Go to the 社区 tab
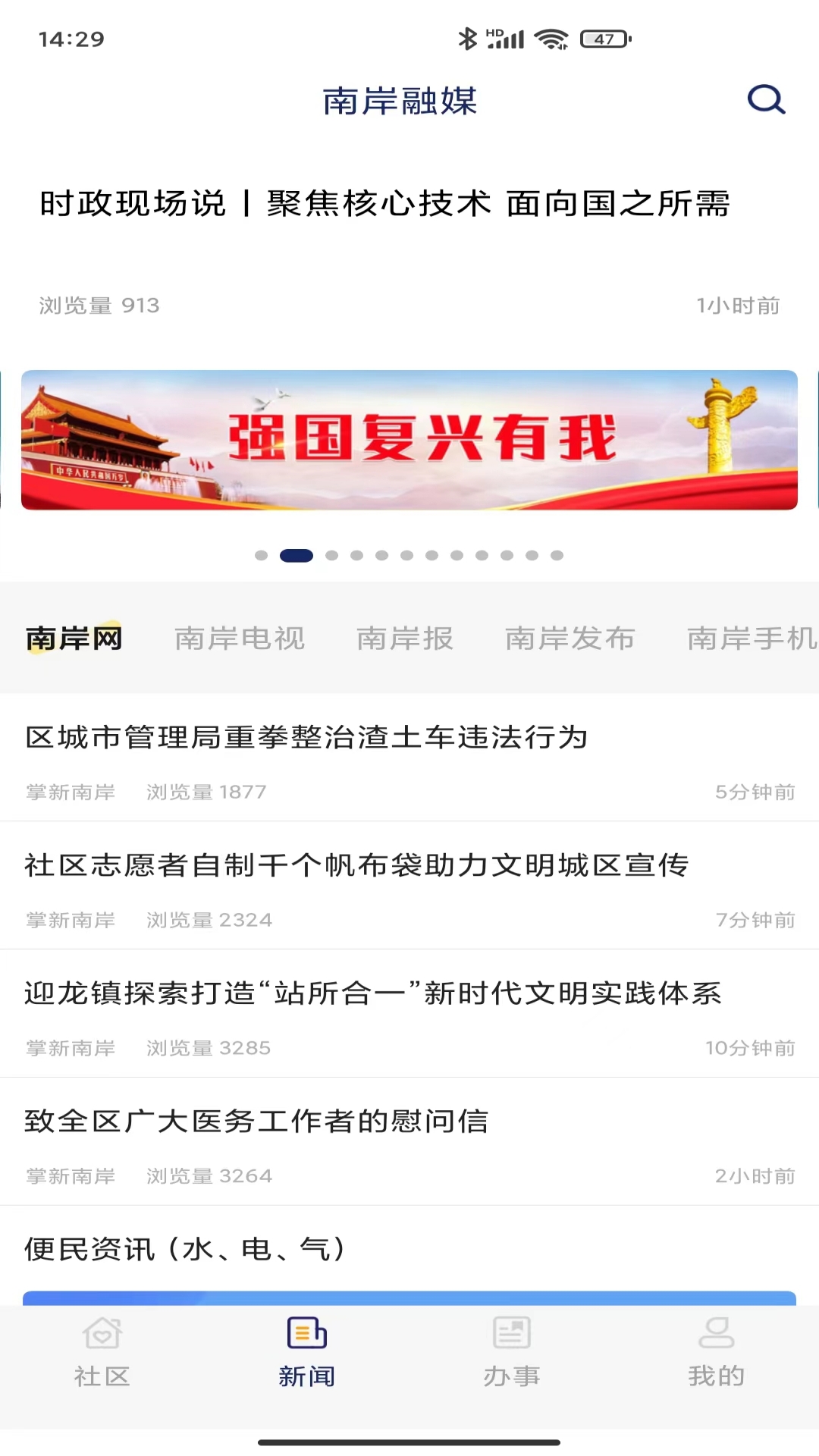Viewport: 819px width, 1456px height. [x=102, y=1354]
